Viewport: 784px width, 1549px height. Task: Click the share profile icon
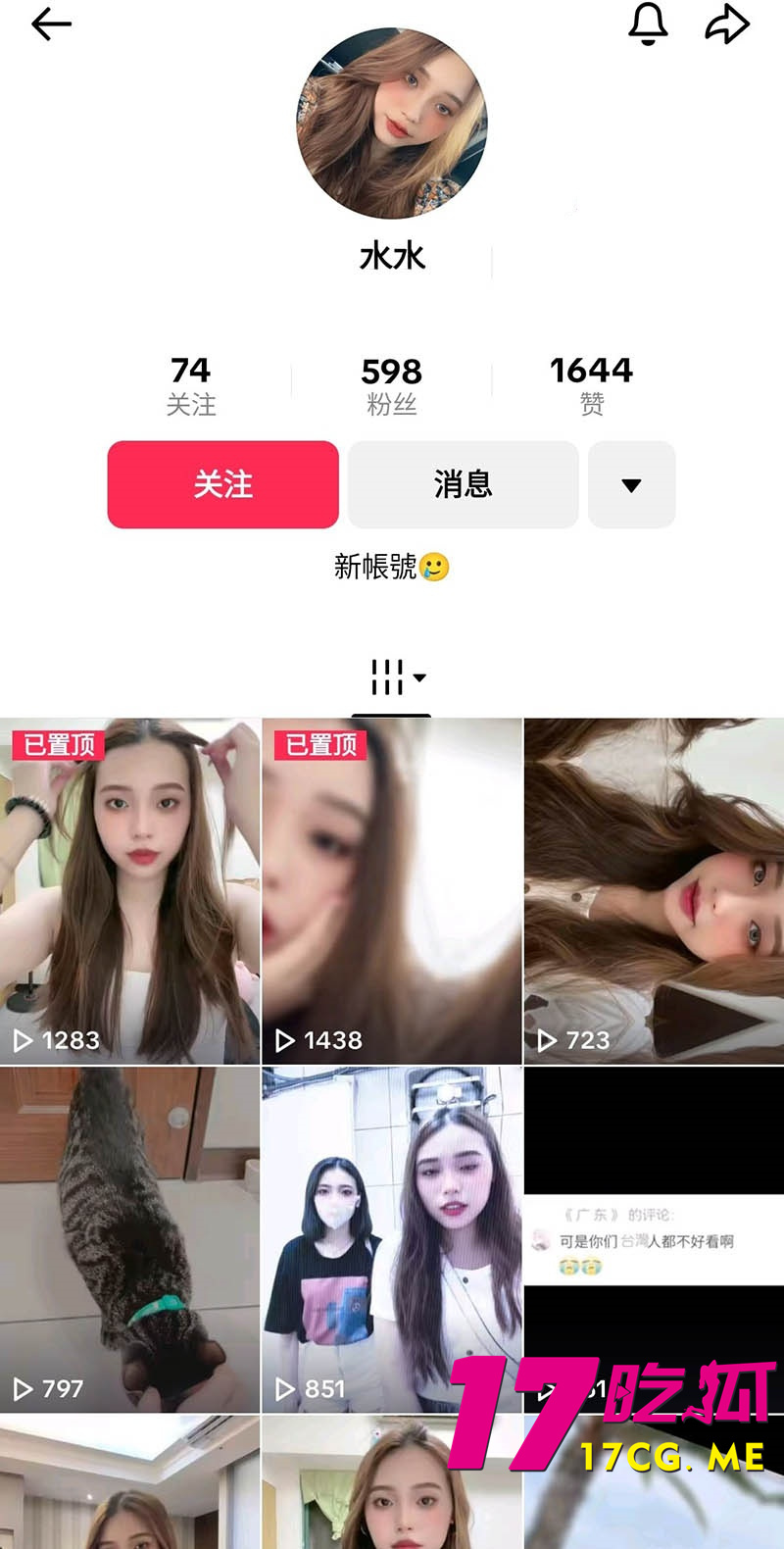[727, 23]
